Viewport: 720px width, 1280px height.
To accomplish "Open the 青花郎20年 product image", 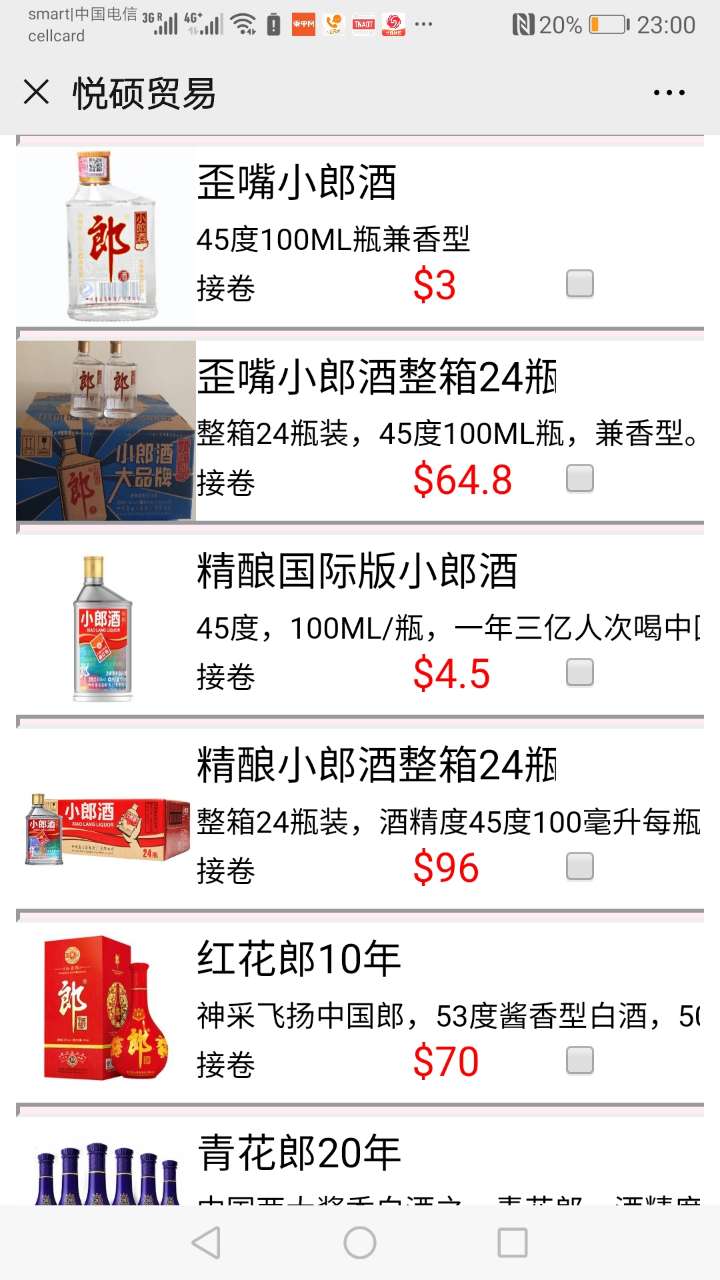I will pyautogui.click(x=106, y=1175).
